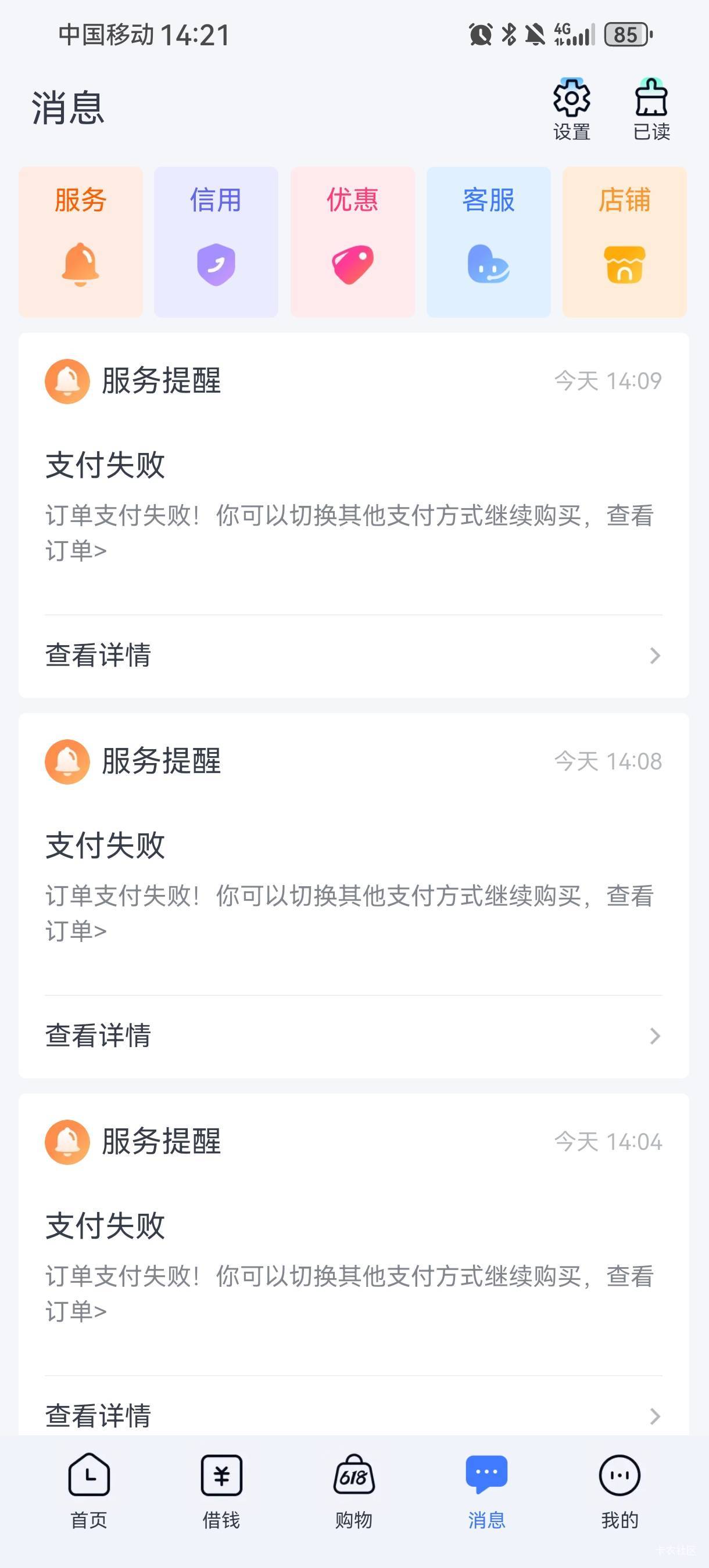Tap 查看详情 for the 14:09 支付失败 message

(353, 656)
